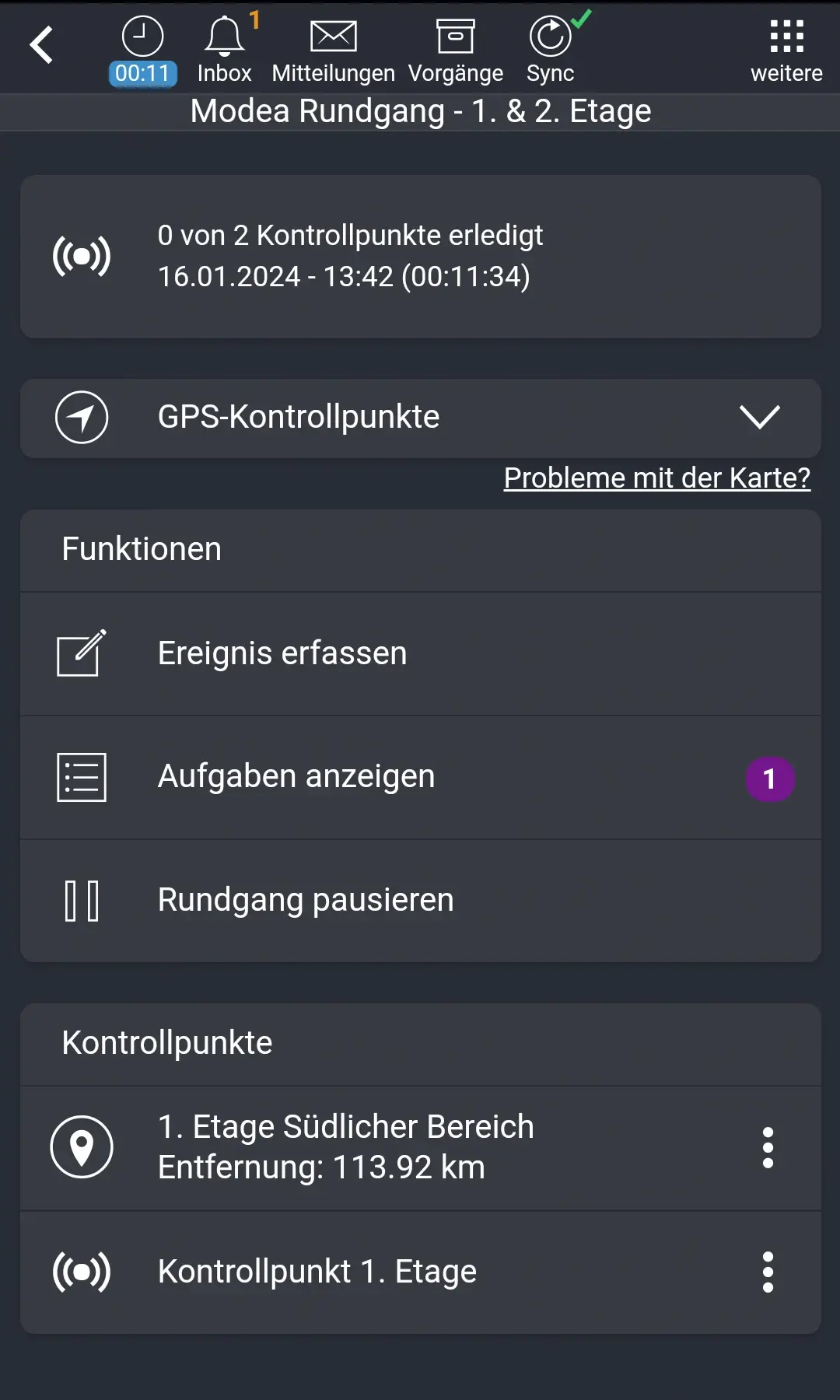This screenshot has width=840, height=1400.
Task: Open options menu for Kontrollpunkt 1. Etage
Action: 768,1272
